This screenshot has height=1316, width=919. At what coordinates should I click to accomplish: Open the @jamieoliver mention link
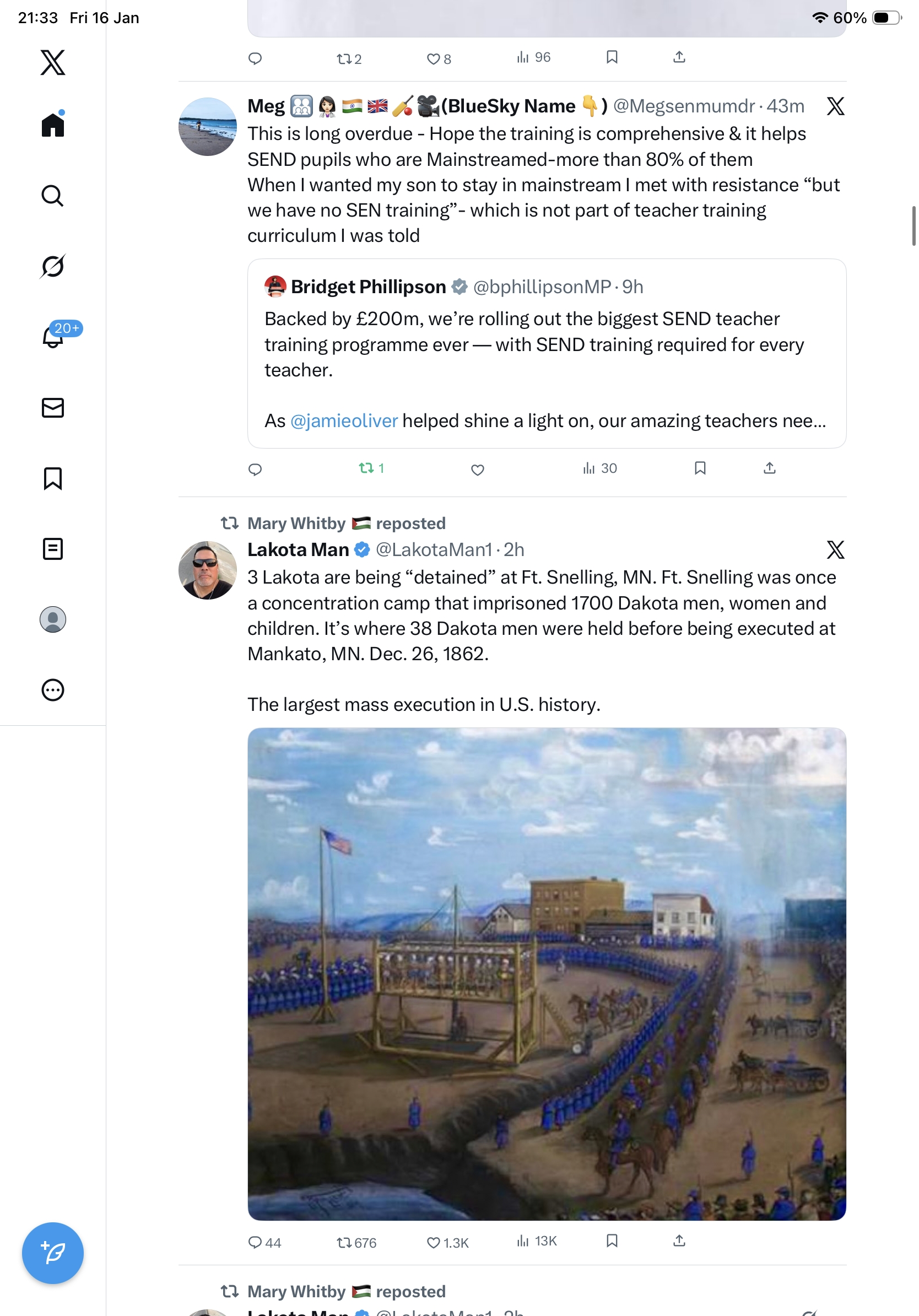[344, 420]
